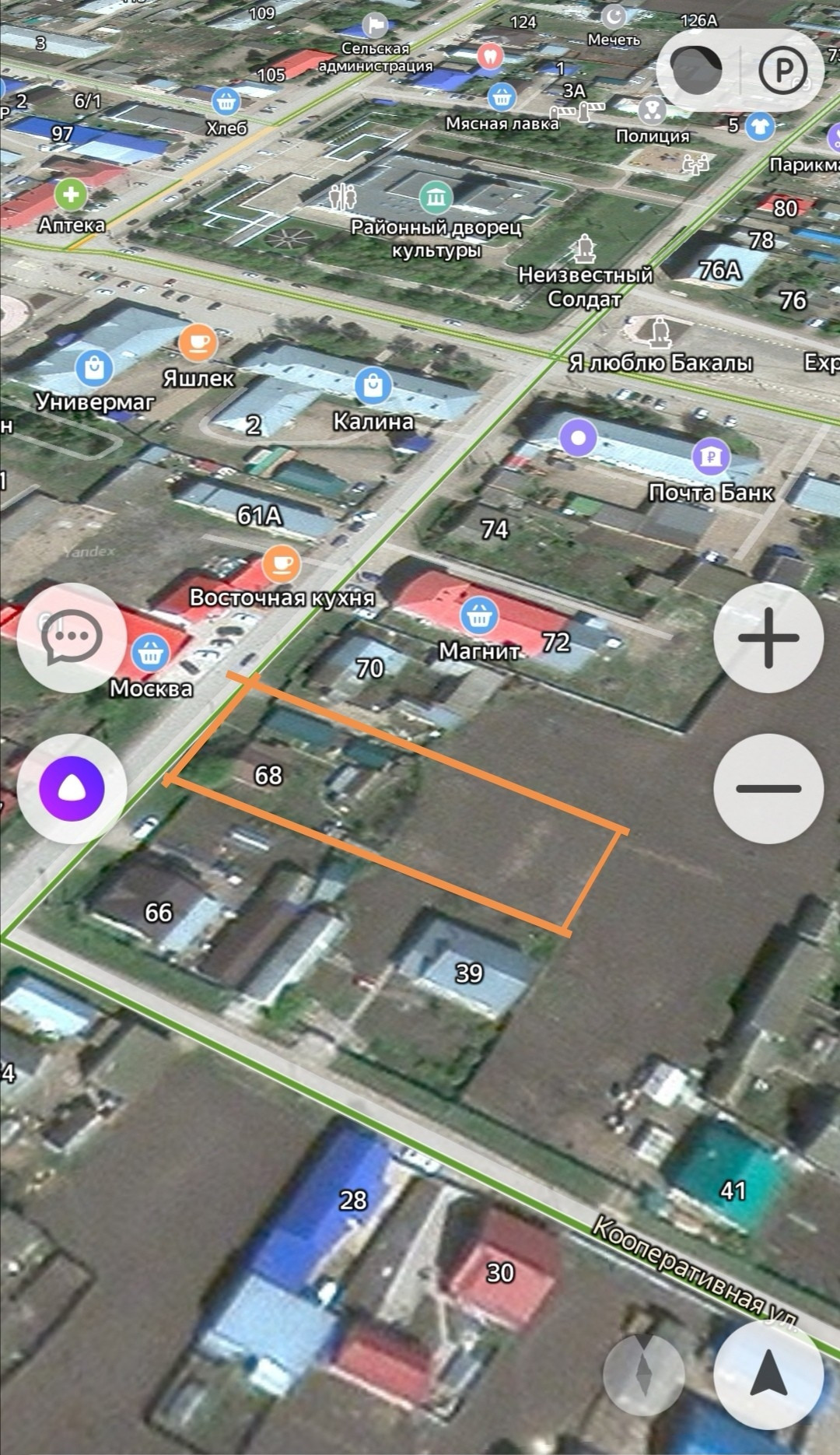The height and width of the screenshot is (1455, 840).
Task: Select the Полиция marker
Action: (653, 110)
